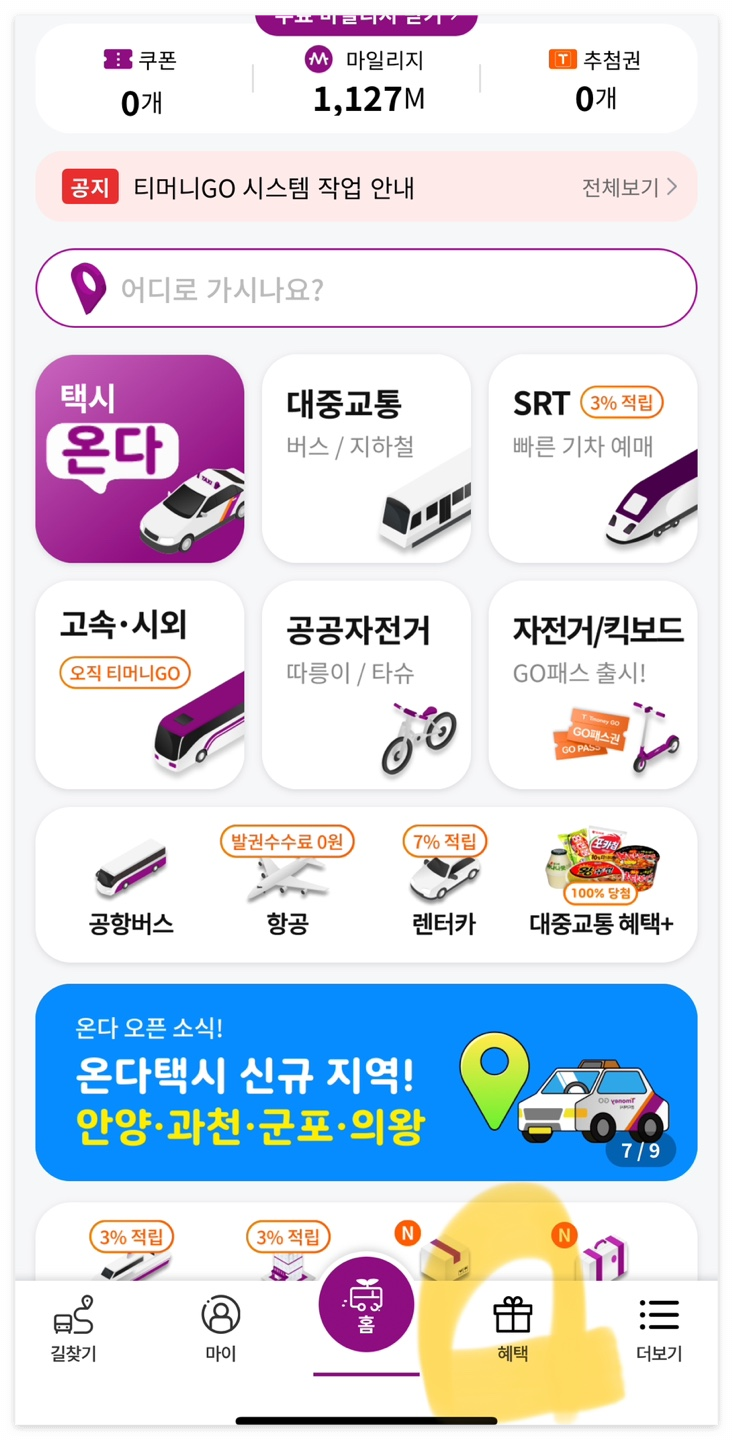This screenshot has height=1440, width=733.
Task: Tap the 어디로 가시나요 search field
Action: point(366,288)
